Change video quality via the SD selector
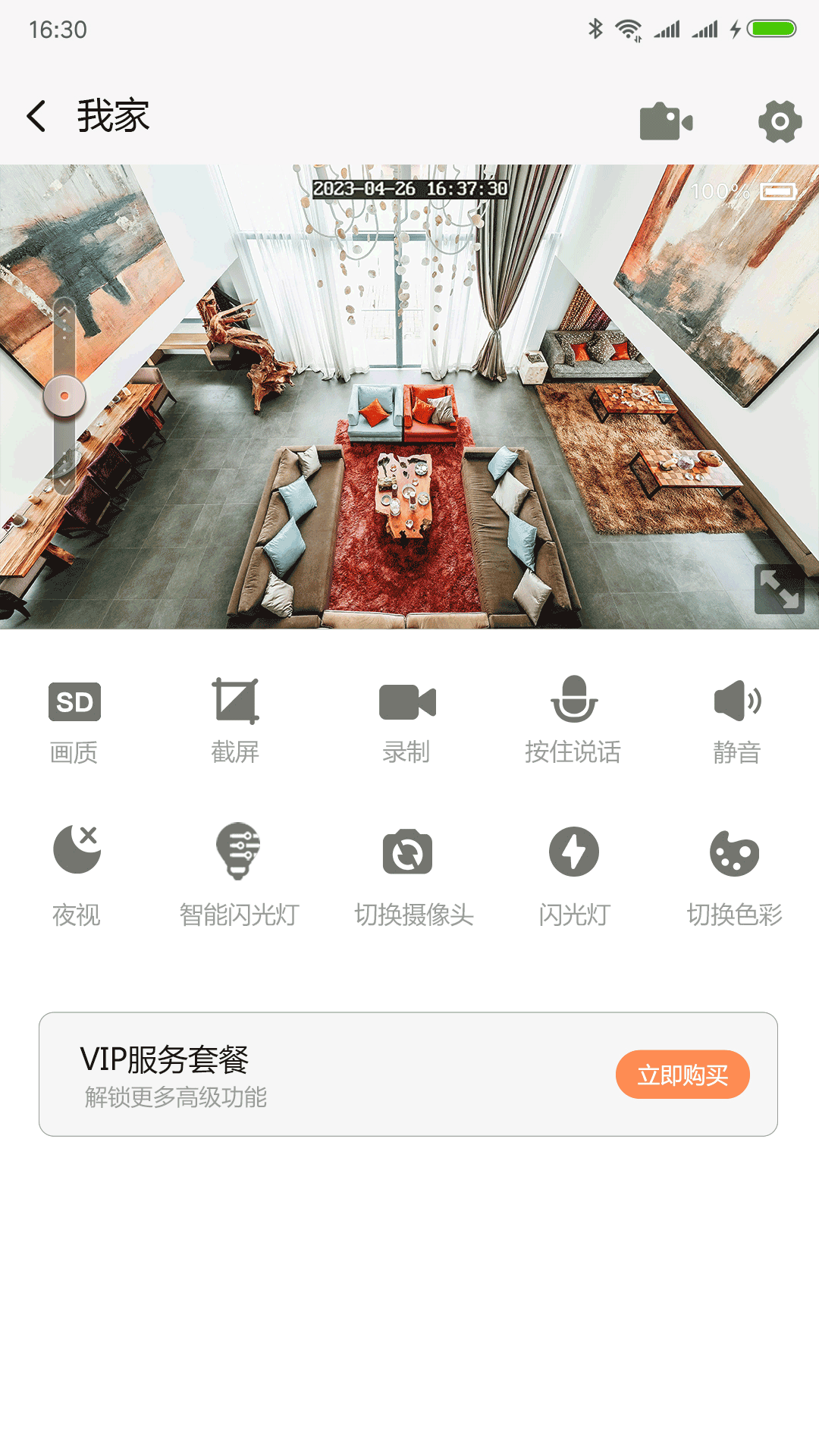Screen dimensions: 819x1456 pos(74,701)
